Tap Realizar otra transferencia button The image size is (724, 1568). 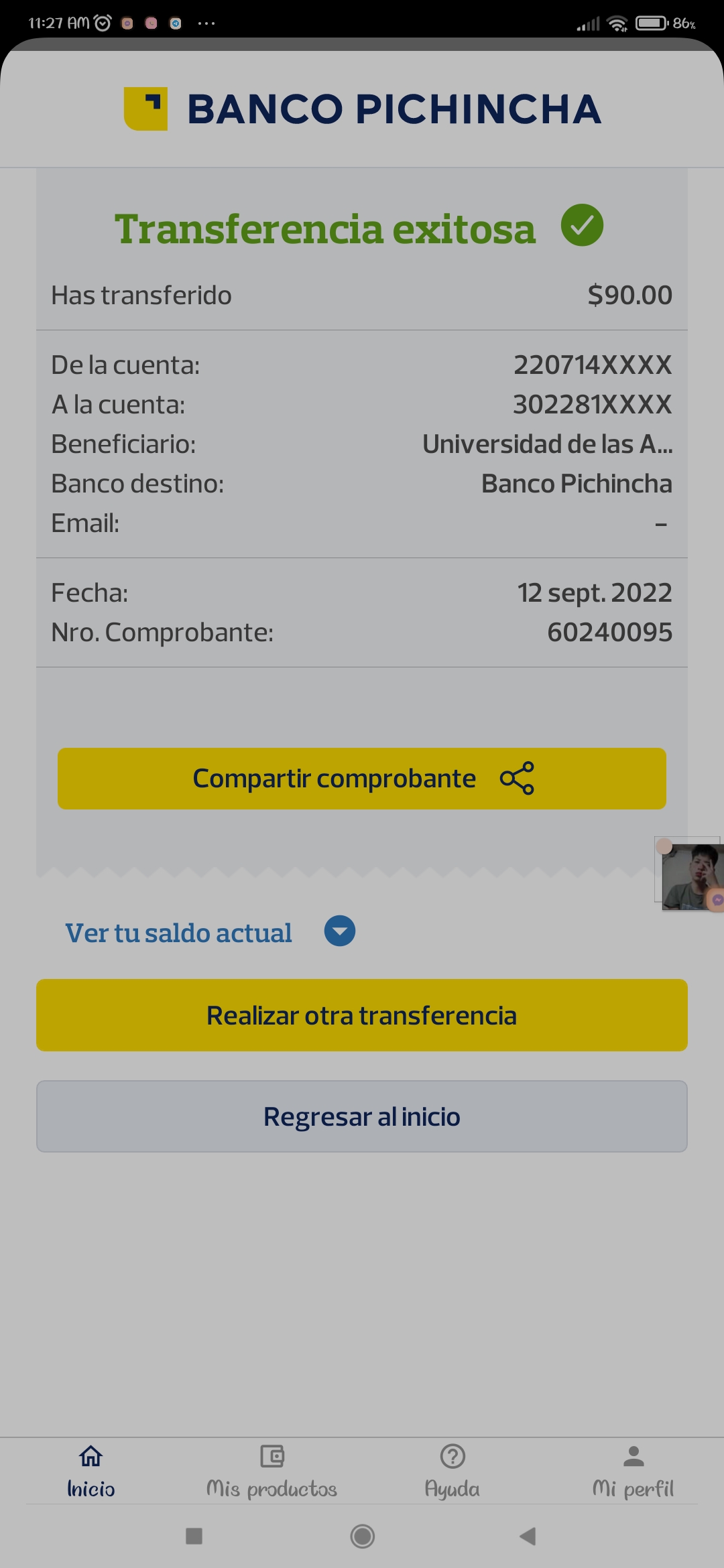click(362, 1015)
